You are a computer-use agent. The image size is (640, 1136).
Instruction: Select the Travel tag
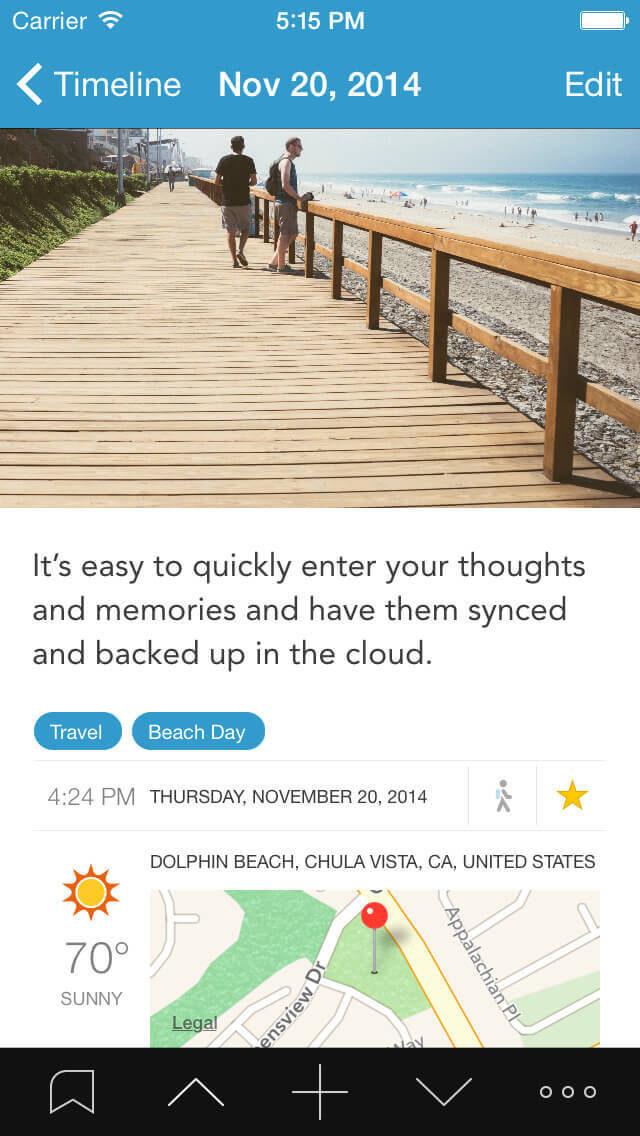pos(78,732)
